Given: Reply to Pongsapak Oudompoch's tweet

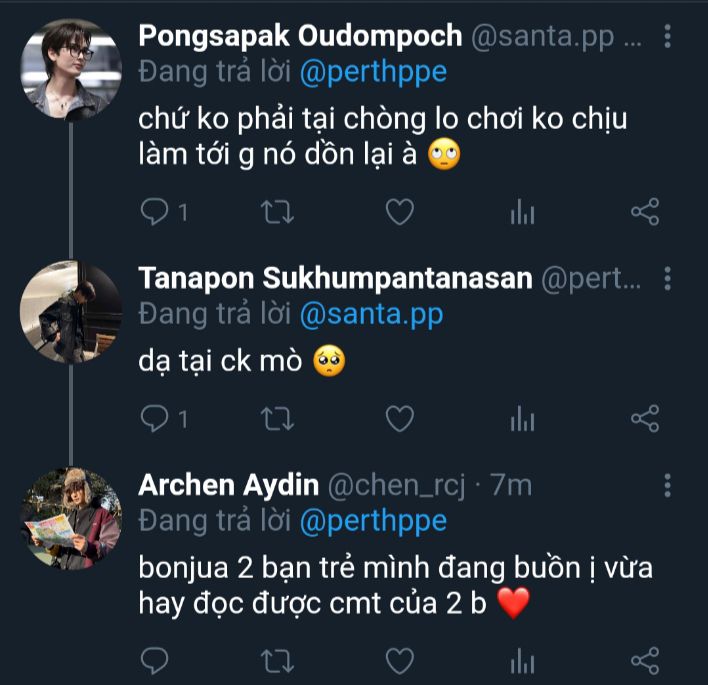Looking at the screenshot, I should click(154, 211).
